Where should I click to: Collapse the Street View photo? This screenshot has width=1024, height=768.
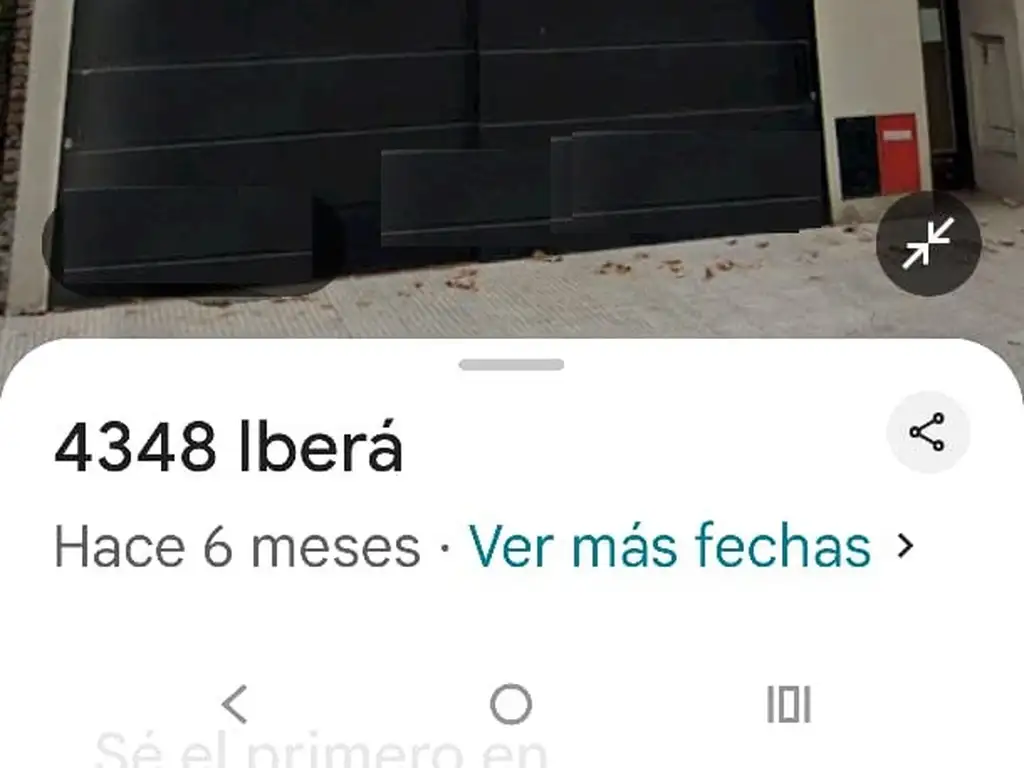[927, 243]
